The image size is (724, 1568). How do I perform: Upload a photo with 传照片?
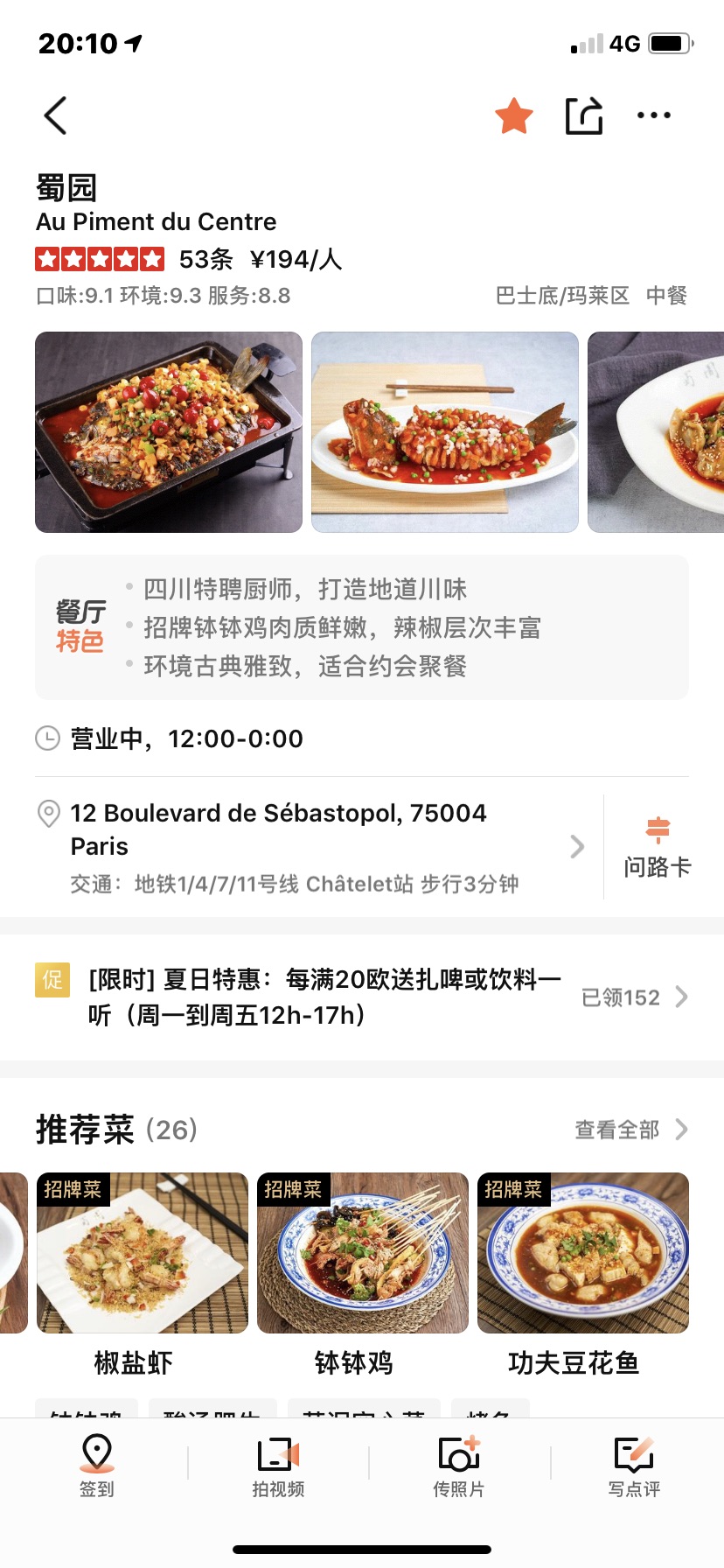459,1466
